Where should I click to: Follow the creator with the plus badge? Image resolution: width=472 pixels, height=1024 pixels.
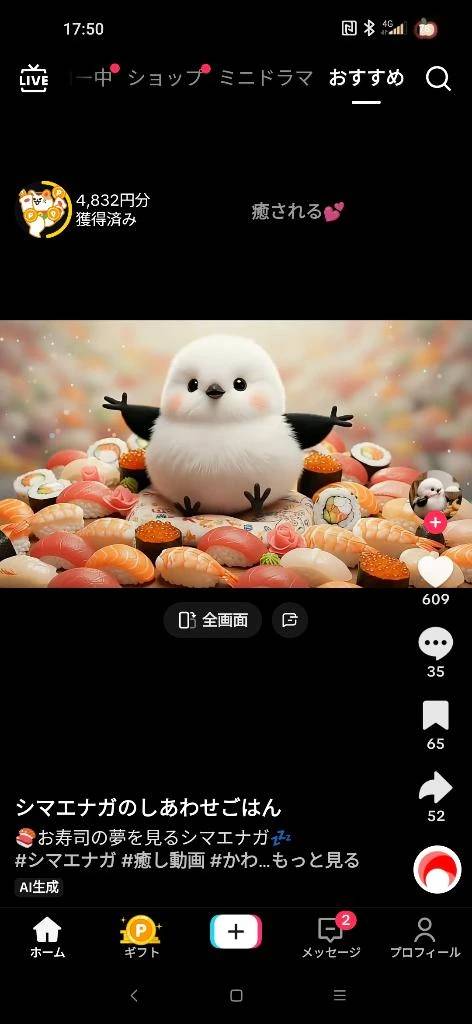[x=435, y=522]
